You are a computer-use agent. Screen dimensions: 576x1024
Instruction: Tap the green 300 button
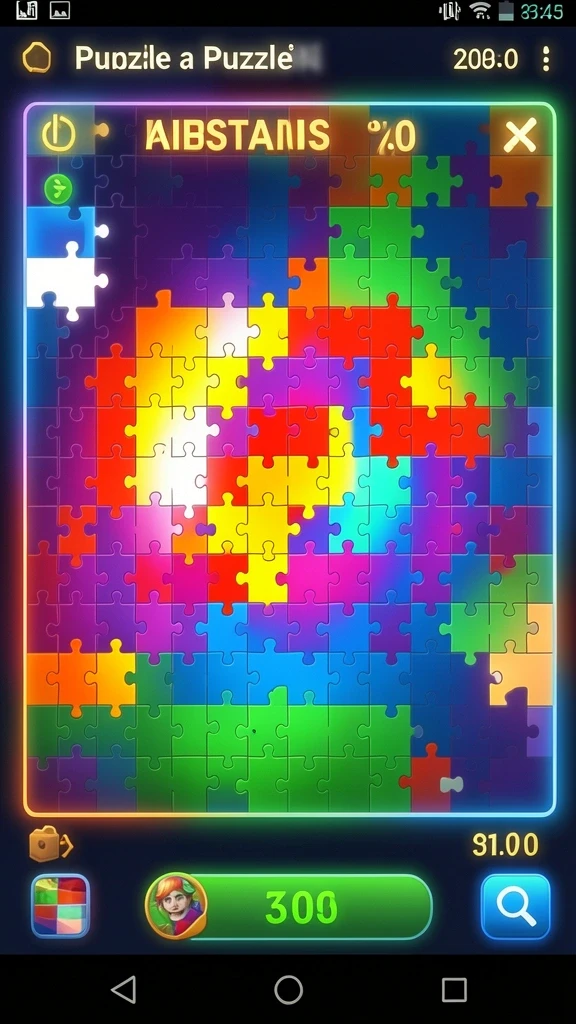tap(289, 906)
